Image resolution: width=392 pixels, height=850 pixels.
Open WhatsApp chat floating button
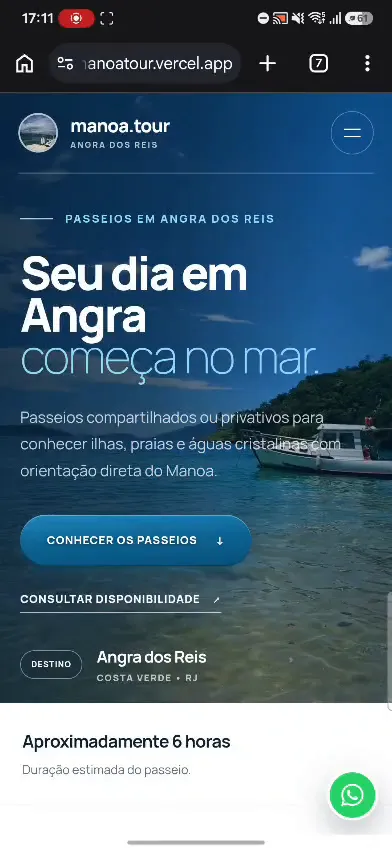point(352,795)
